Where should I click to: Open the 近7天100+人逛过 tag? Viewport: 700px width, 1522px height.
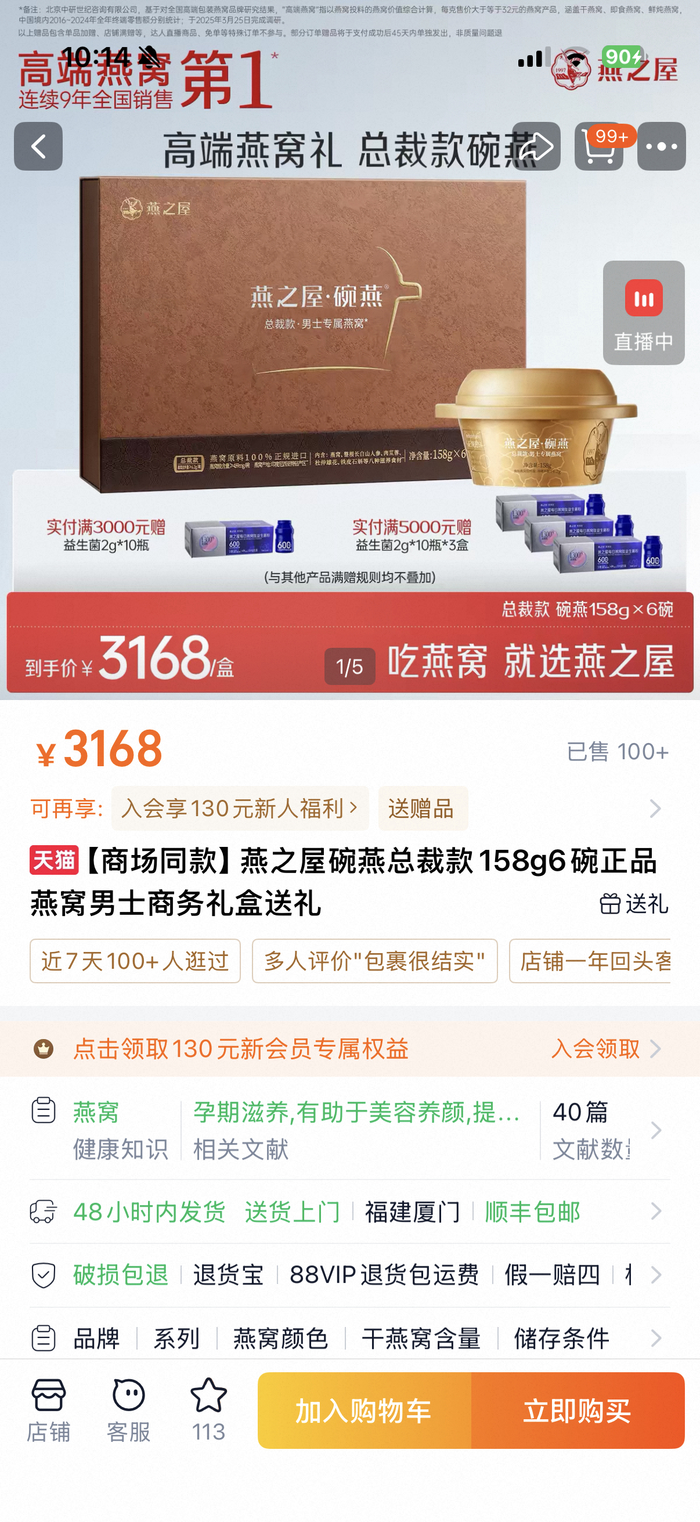point(135,961)
